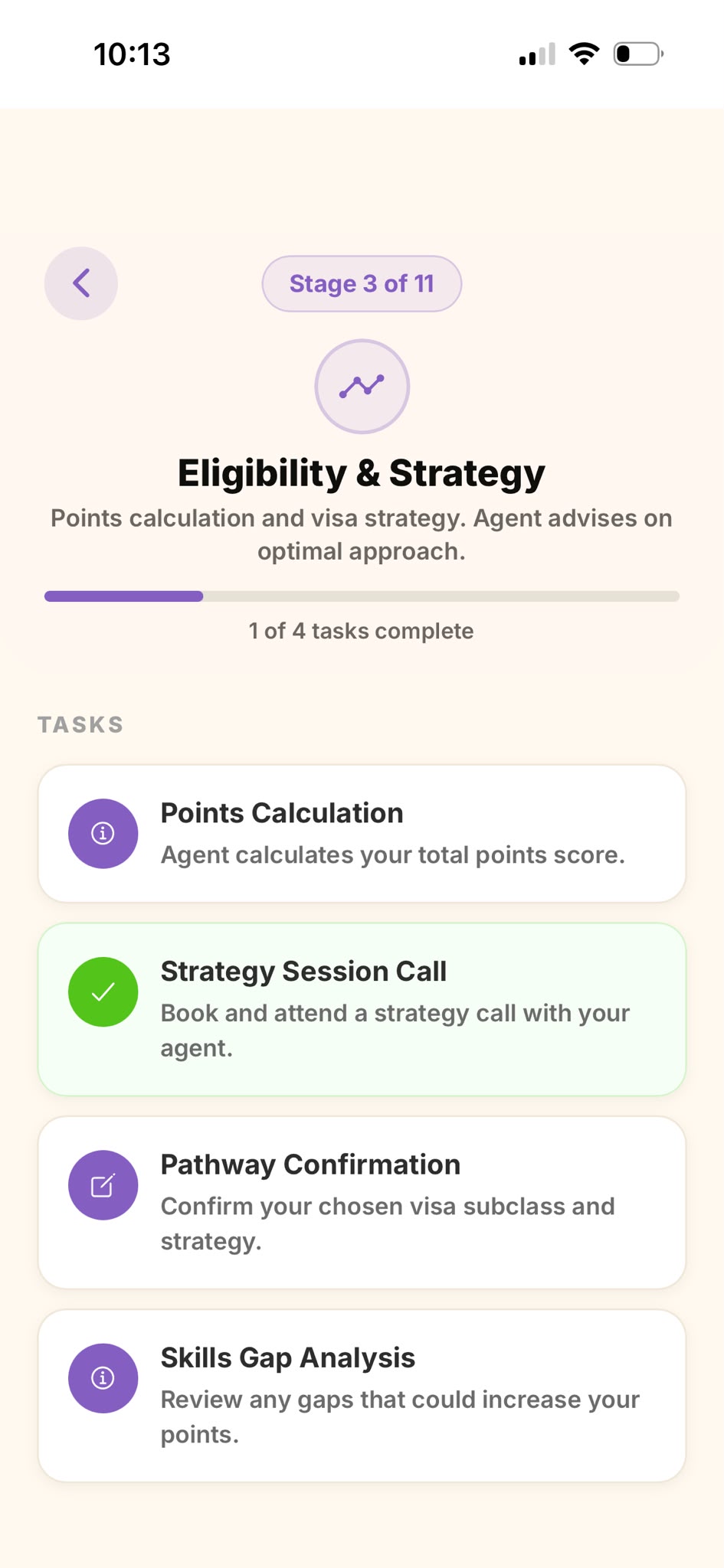Screen dimensions: 724x1568
Task: Open the Skills Gap Analysis task
Action: [362, 1395]
